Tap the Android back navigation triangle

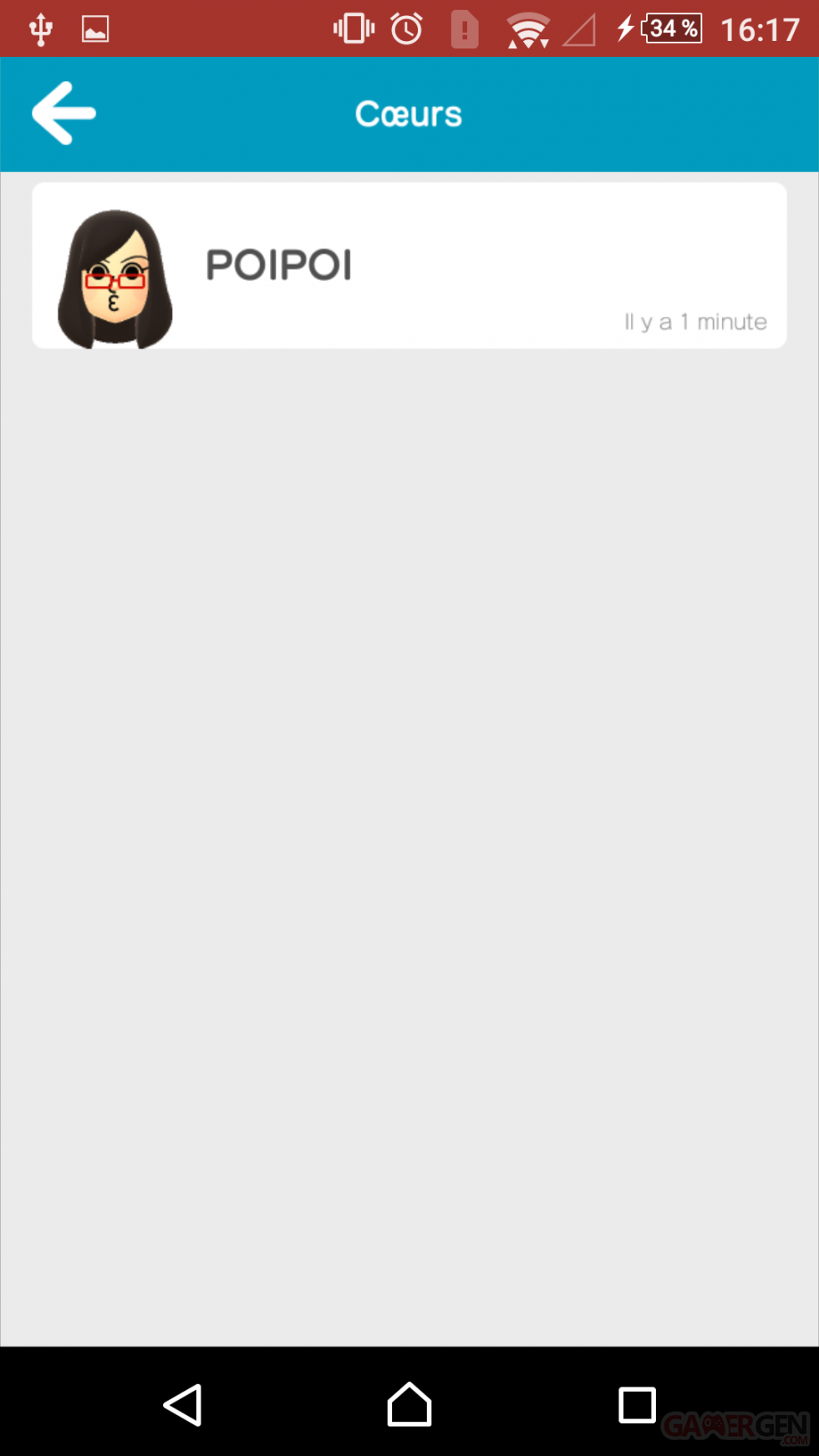tap(184, 1404)
